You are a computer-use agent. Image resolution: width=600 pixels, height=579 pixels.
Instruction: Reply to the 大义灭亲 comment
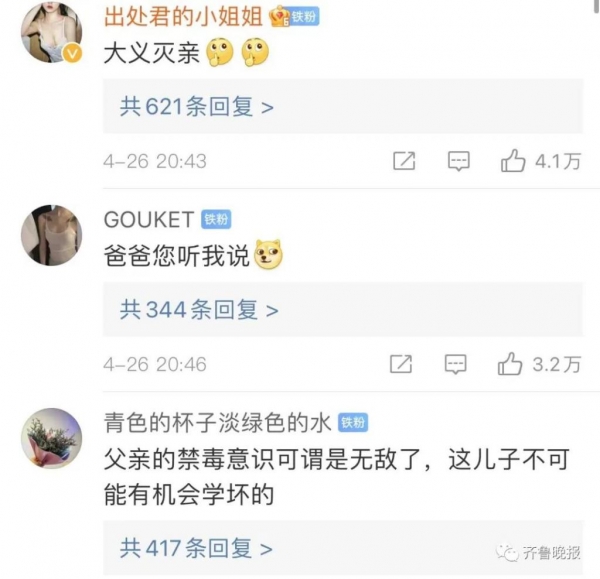click(458, 161)
